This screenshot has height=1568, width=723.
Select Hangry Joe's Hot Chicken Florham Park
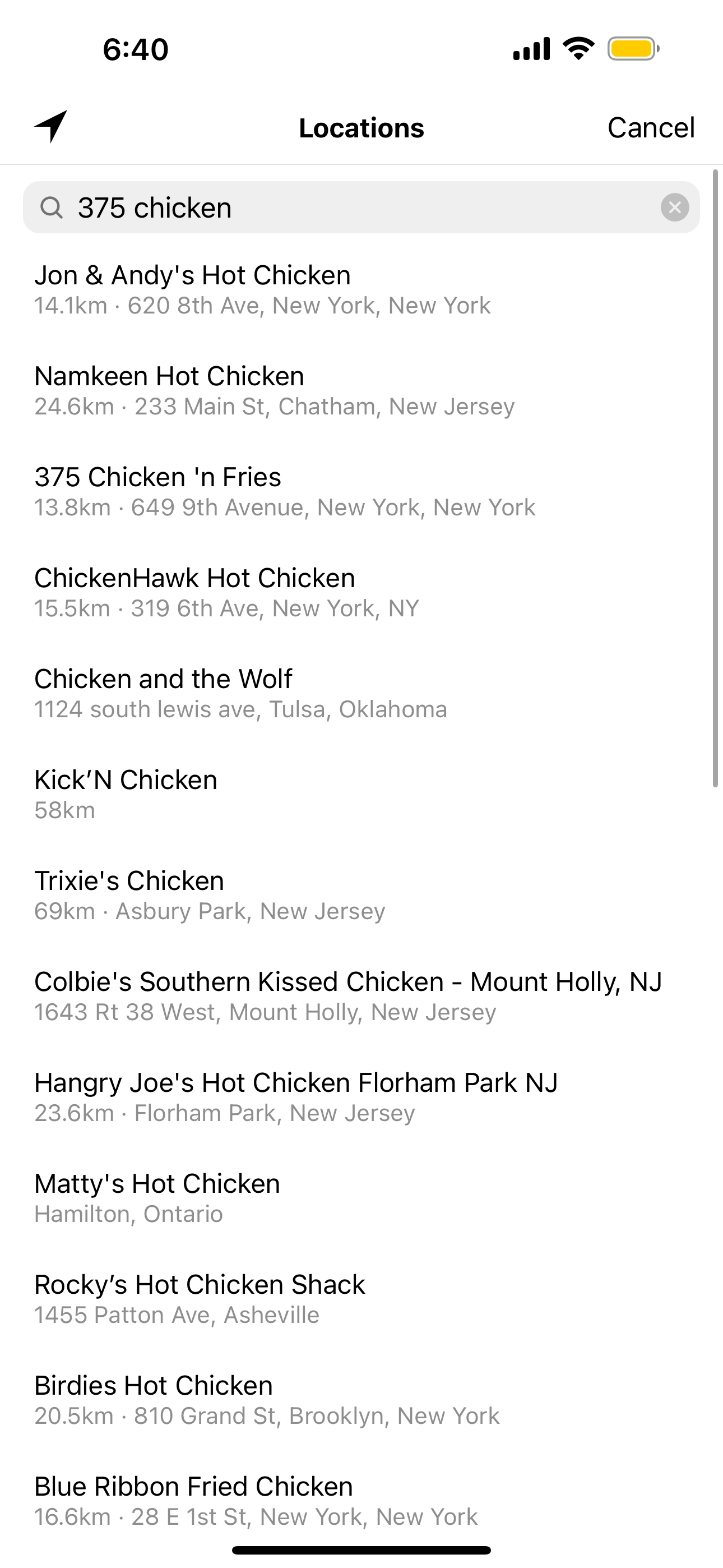[x=361, y=1098]
